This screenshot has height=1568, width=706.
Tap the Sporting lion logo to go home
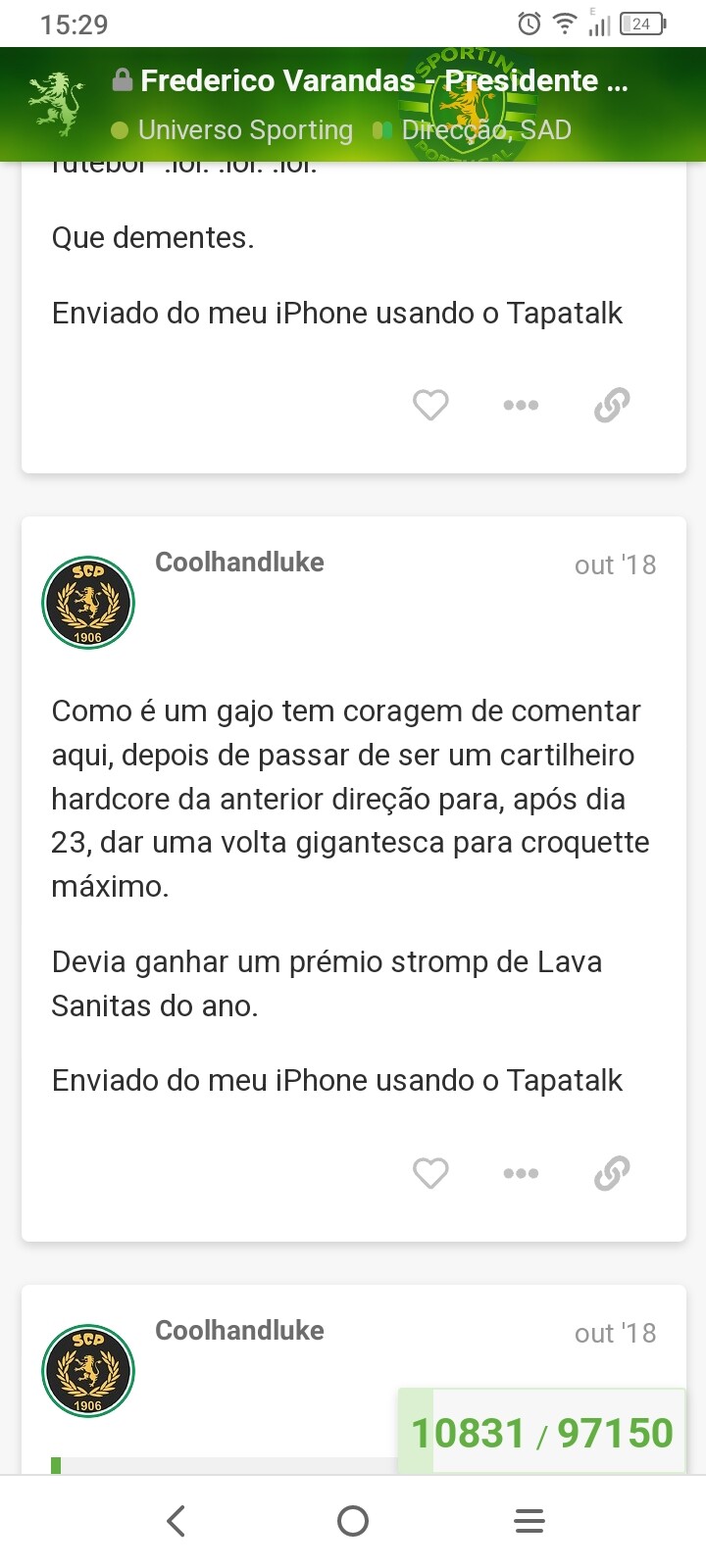tap(56, 104)
